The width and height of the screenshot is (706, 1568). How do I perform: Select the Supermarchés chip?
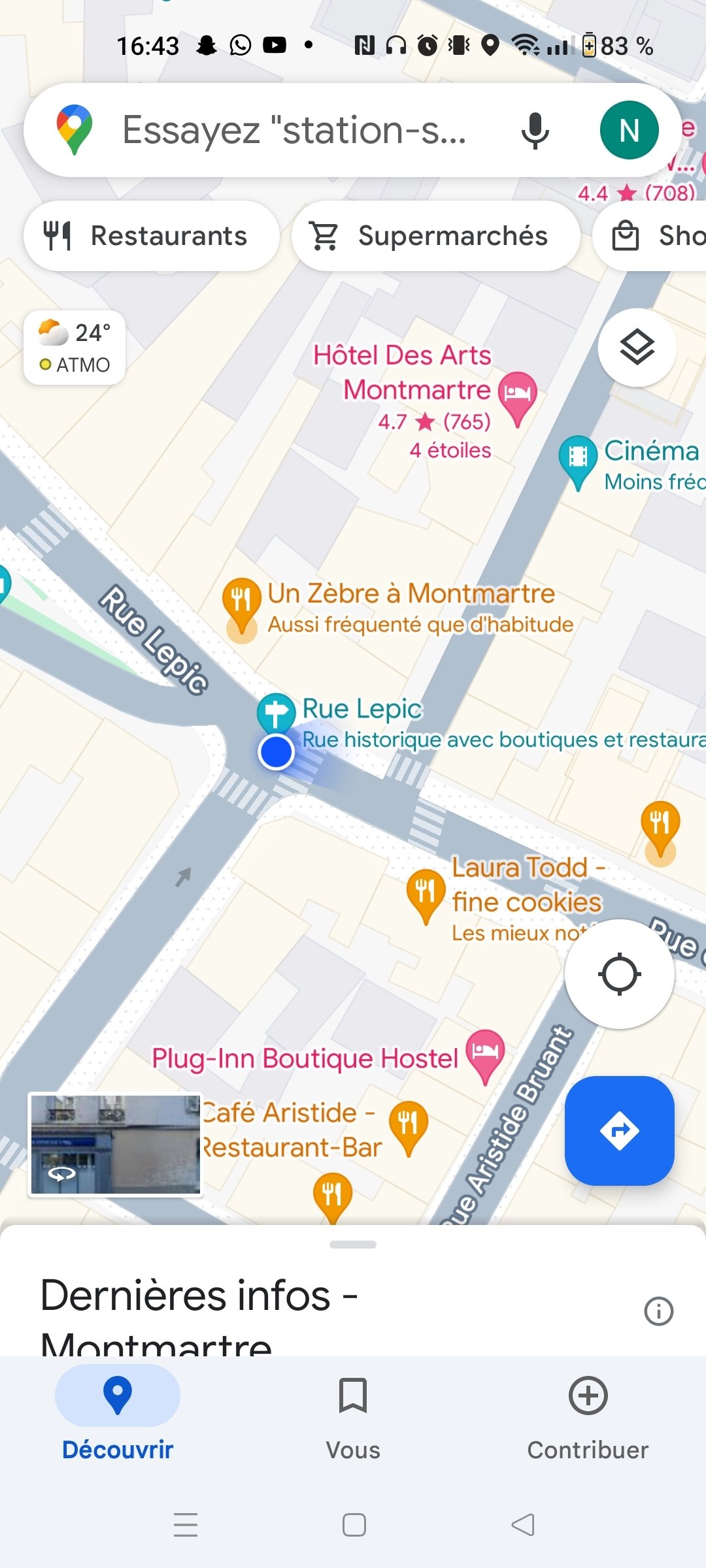pos(435,236)
